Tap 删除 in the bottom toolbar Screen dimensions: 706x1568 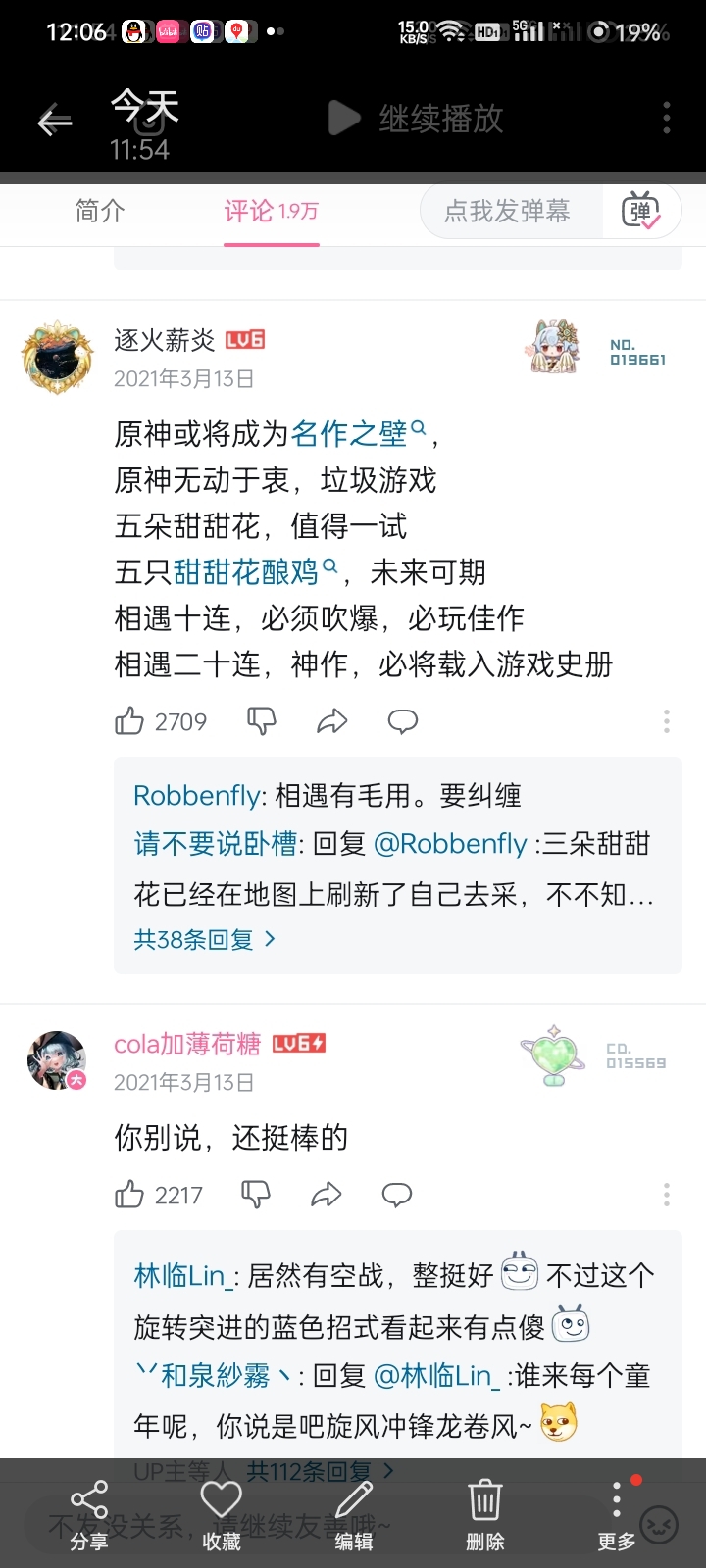(x=484, y=1515)
